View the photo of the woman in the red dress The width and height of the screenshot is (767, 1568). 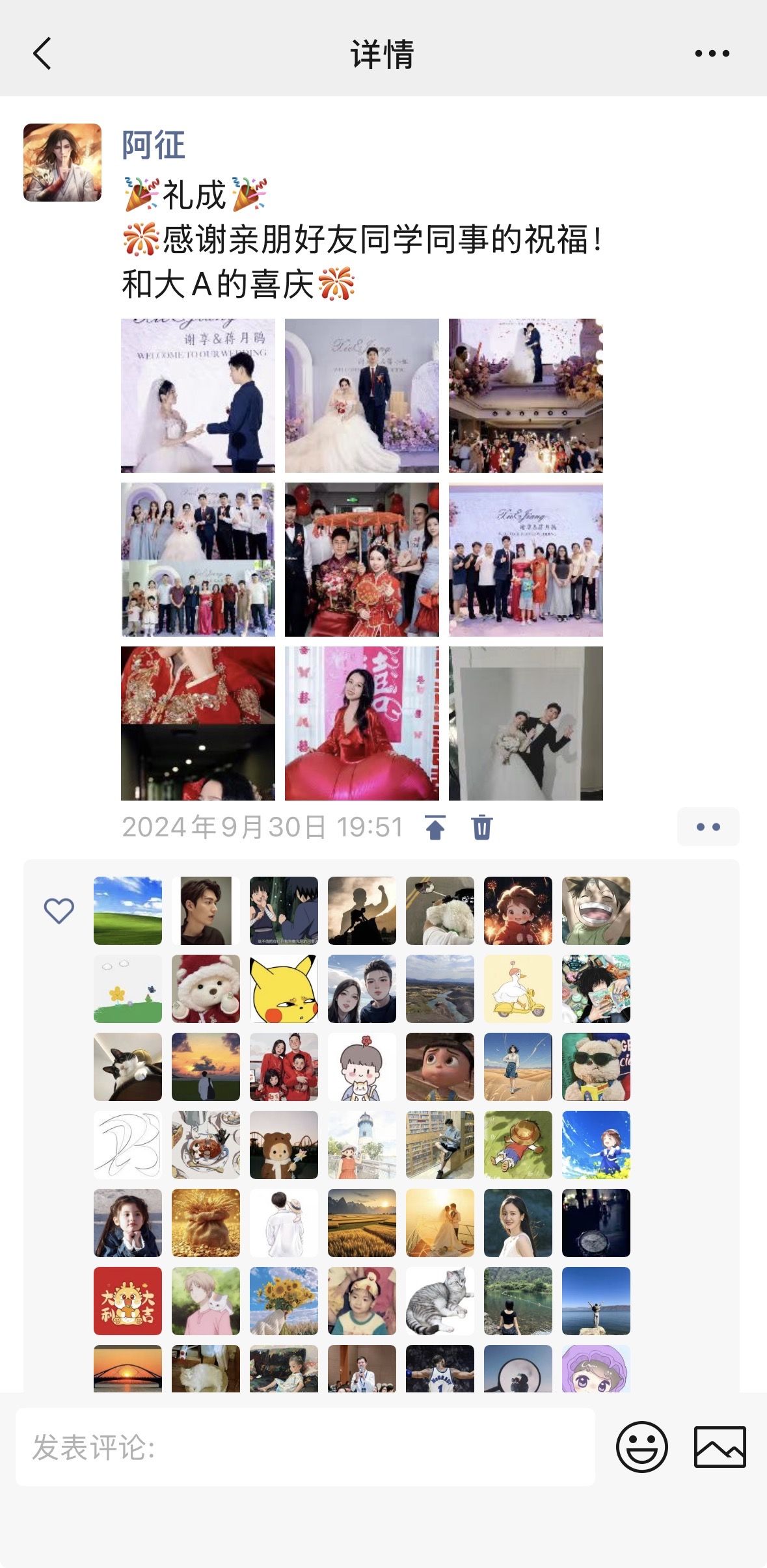(362, 723)
